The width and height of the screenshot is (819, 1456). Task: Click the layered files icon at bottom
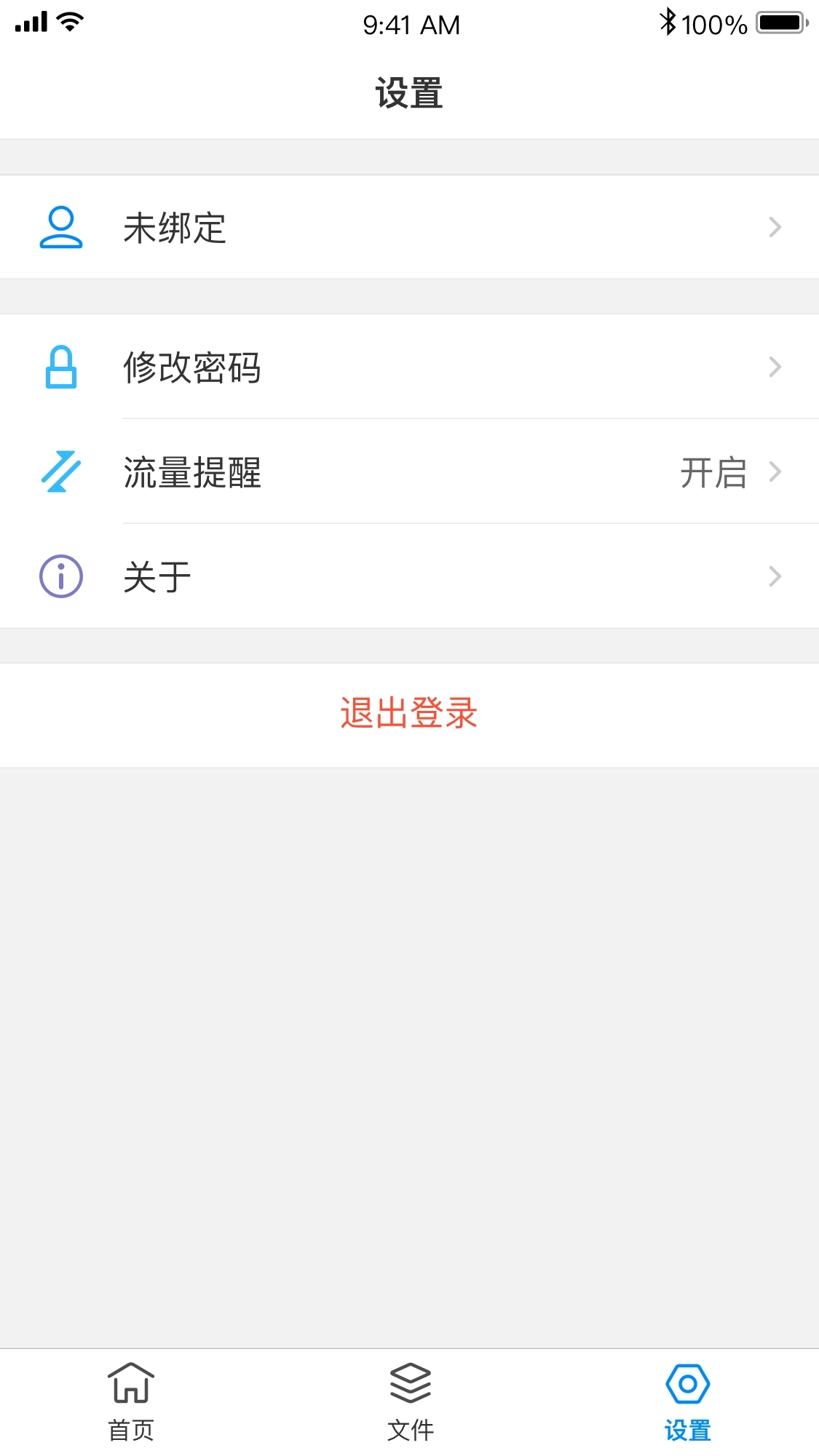tap(409, 1384)
